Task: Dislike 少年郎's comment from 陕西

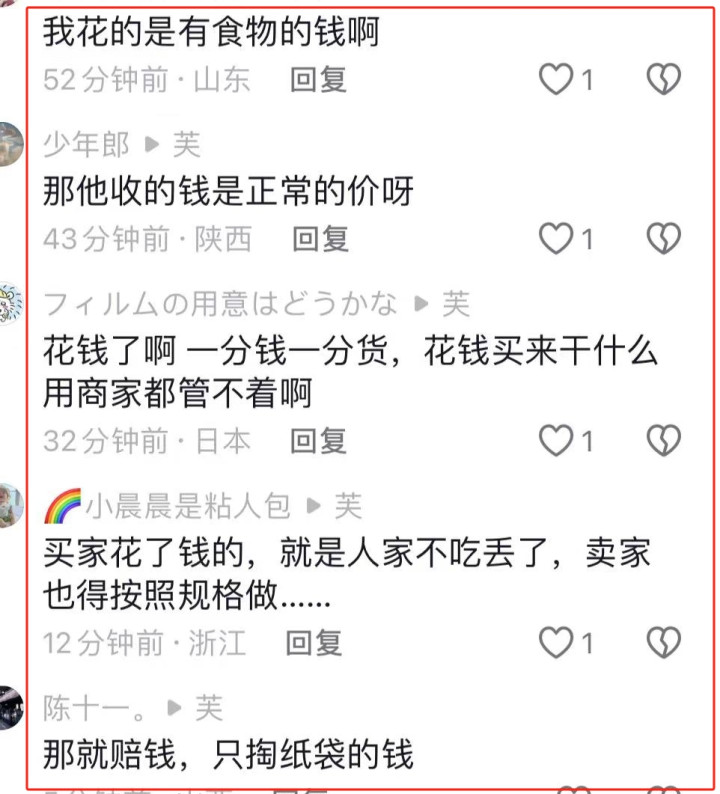Action: [x=664, y=238]
